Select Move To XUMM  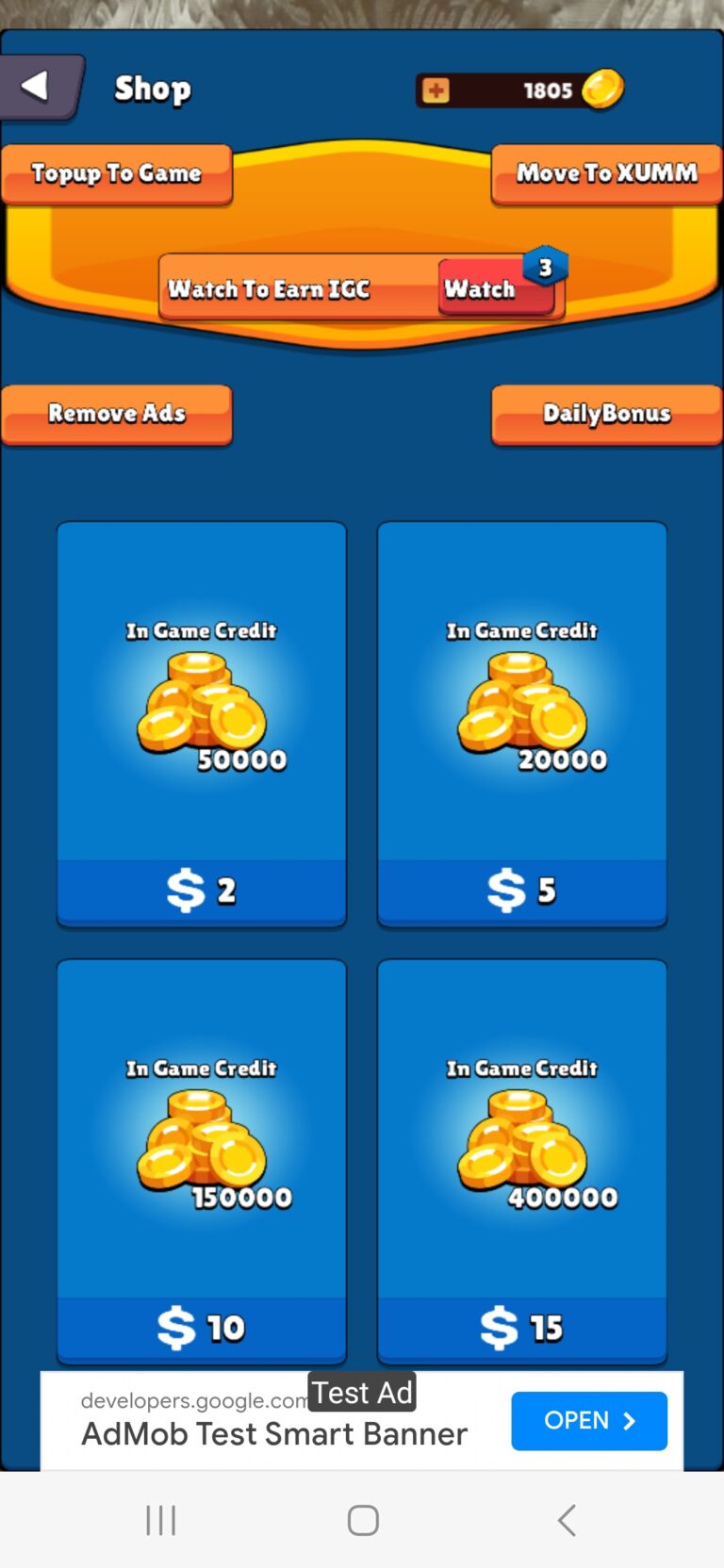pos(606,174)
